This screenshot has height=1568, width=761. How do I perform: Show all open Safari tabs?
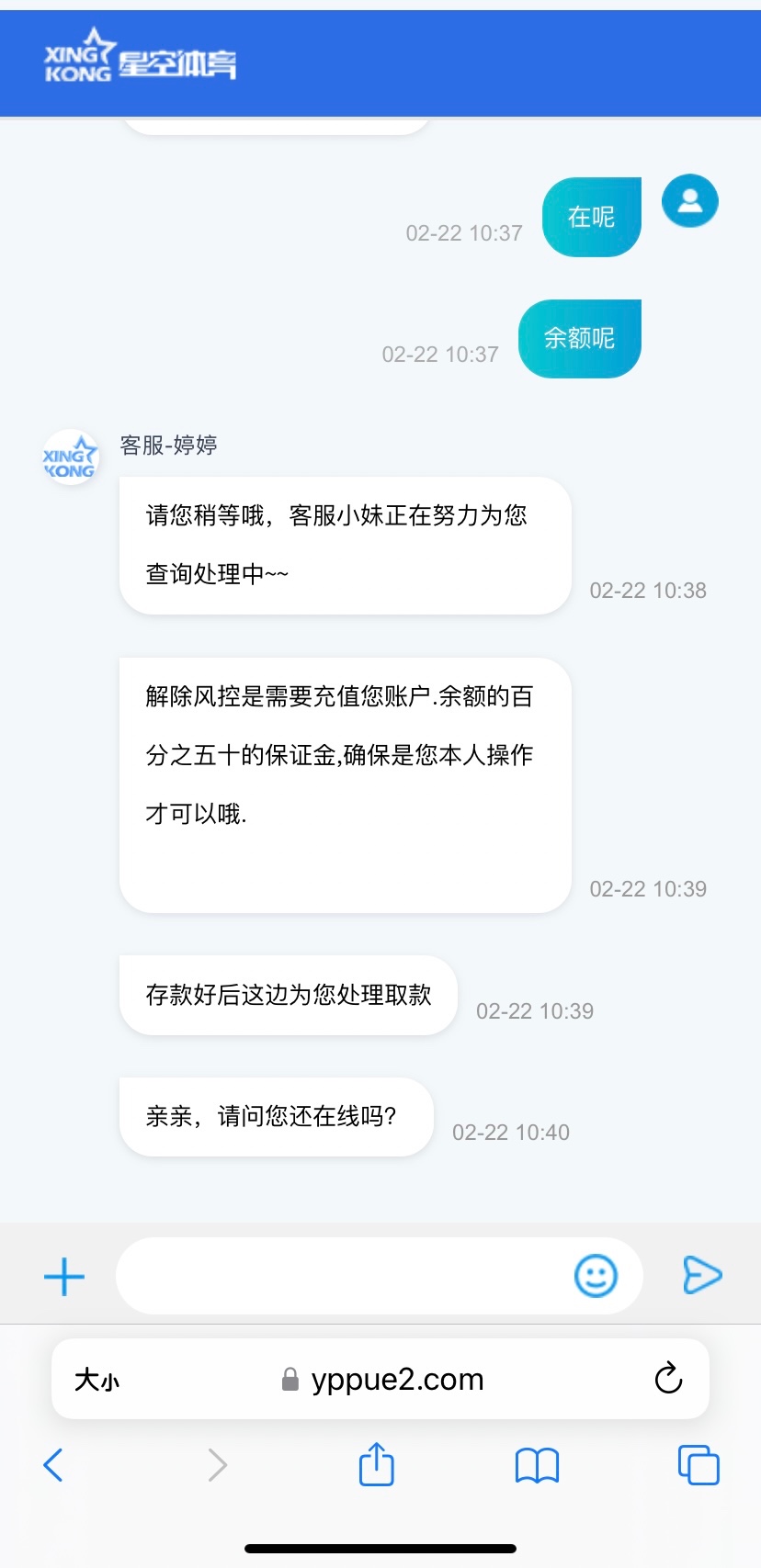[x=699, y=1465]
